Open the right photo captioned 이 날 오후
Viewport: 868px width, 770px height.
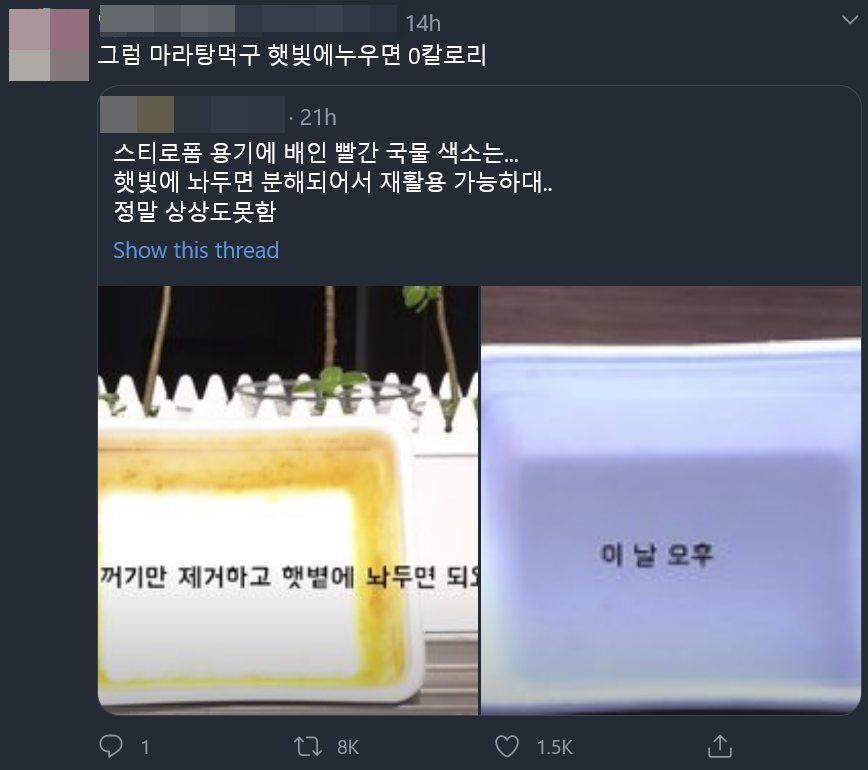[x=671, y=500]
